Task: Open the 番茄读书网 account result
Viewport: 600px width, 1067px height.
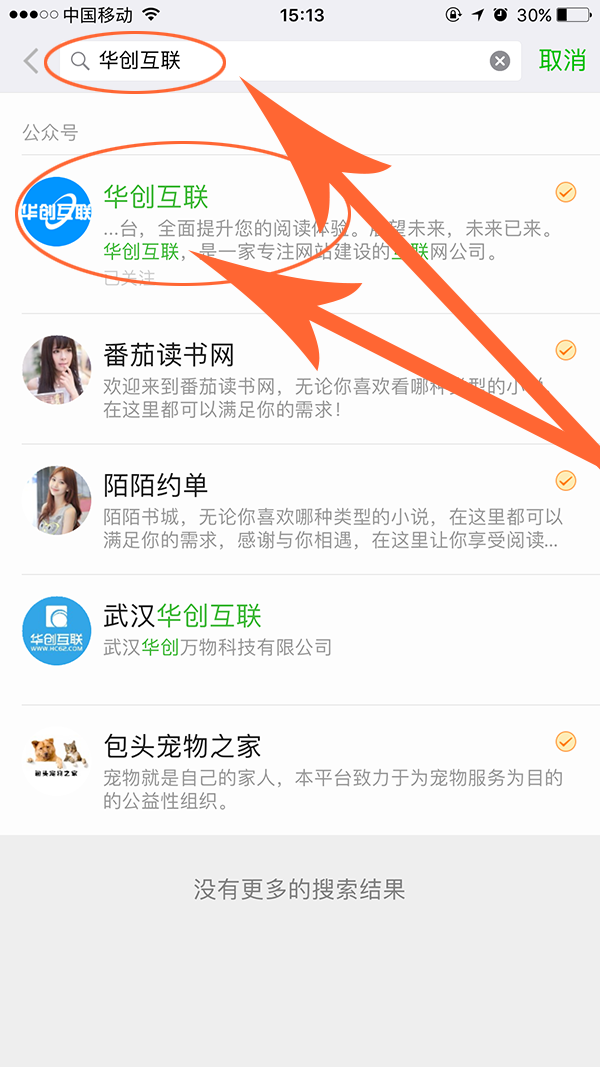Action: [x=300, y=380]
